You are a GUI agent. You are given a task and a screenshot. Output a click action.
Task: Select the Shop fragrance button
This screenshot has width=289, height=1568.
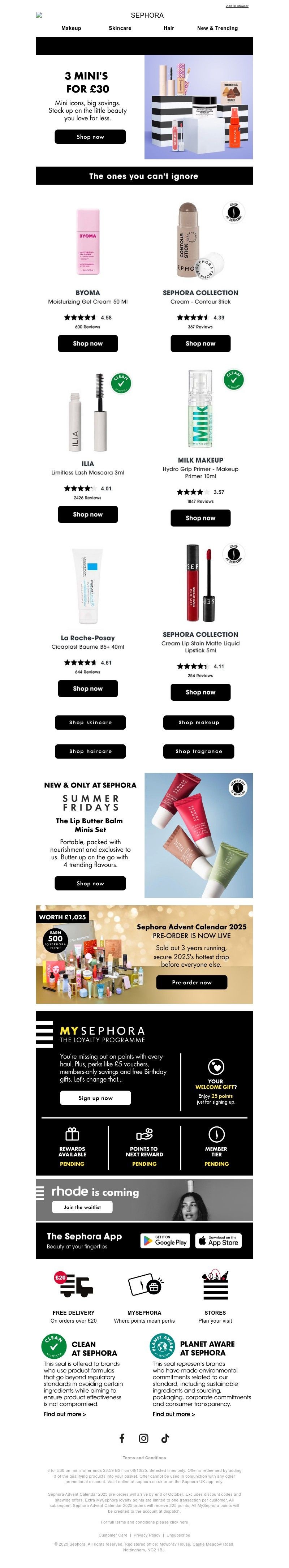(198, 751)
